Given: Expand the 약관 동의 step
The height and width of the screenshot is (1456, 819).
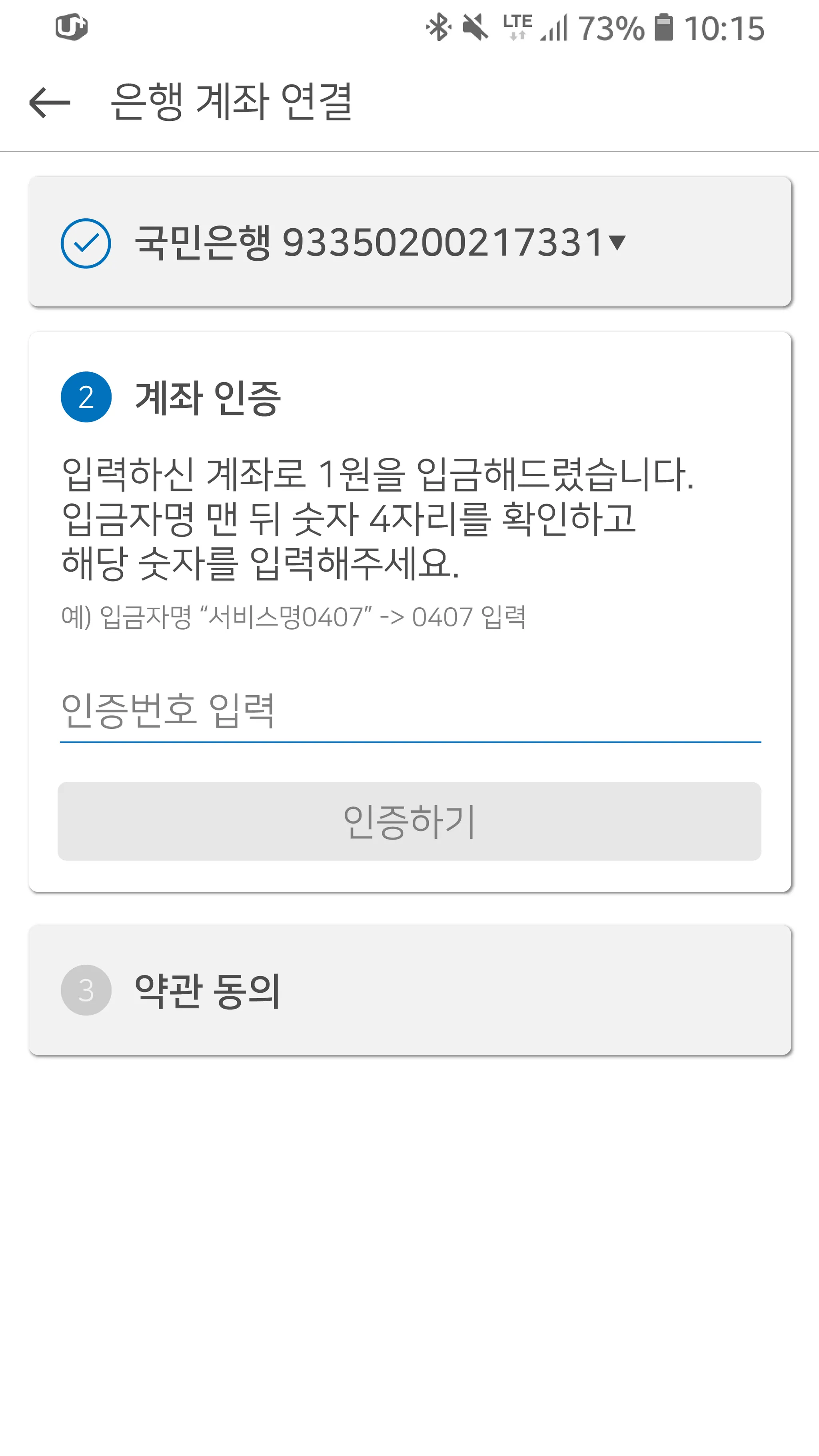Looking at the screenshot, I should 409,990.
